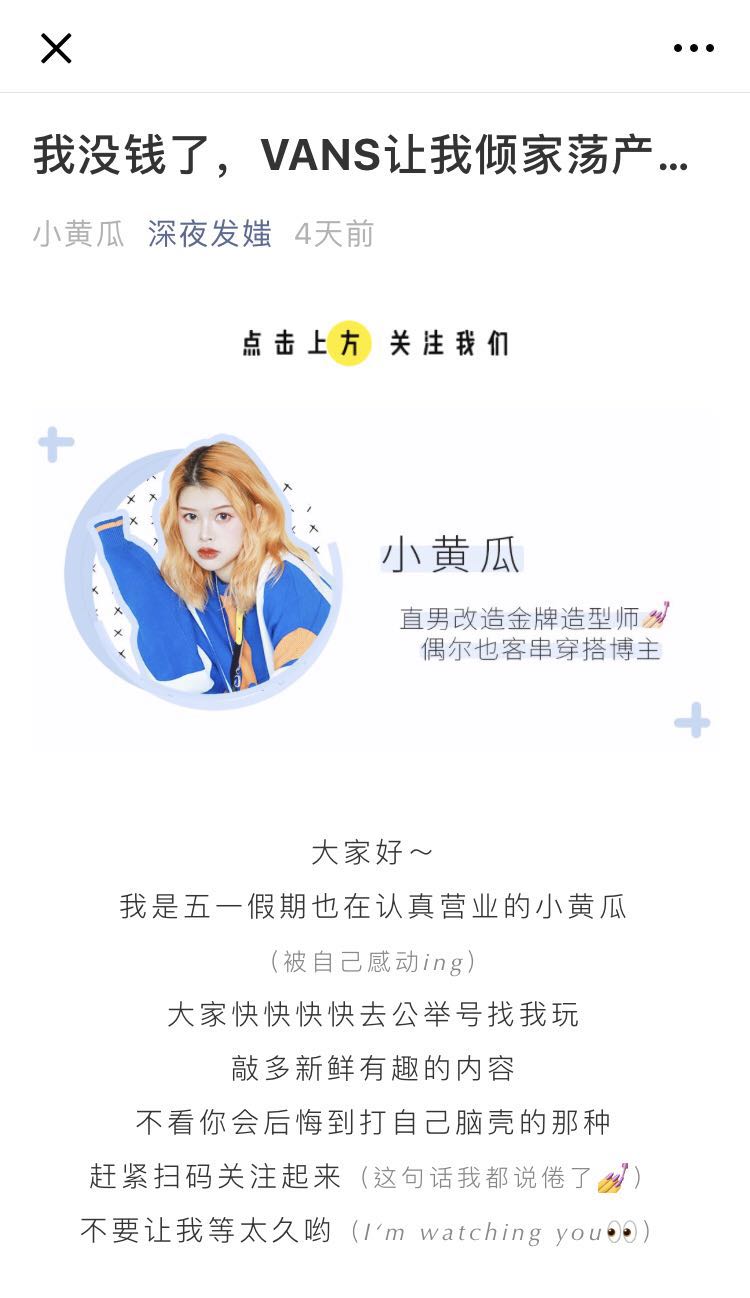Close the article with the X button
750x1298 pixels.
56,47
